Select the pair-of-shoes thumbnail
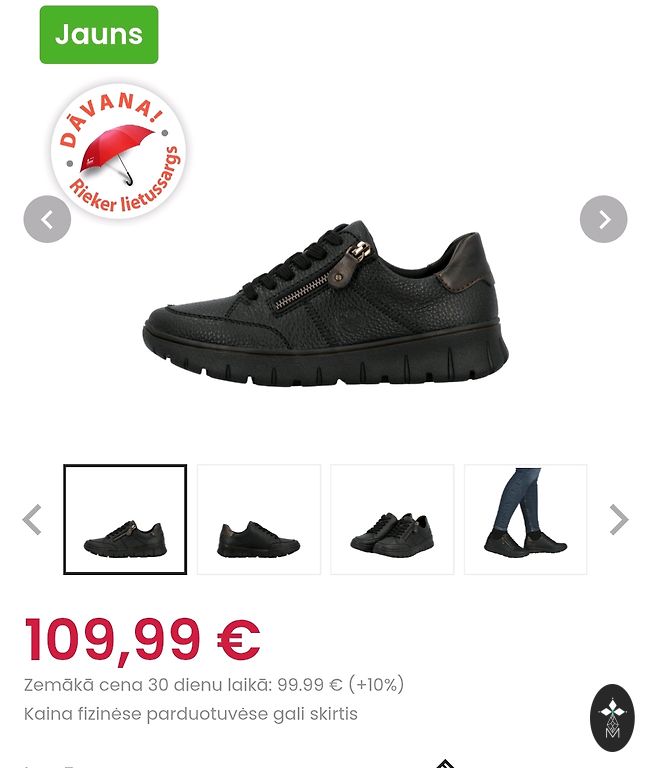The image size is (651, 768). tap(392, 519)
